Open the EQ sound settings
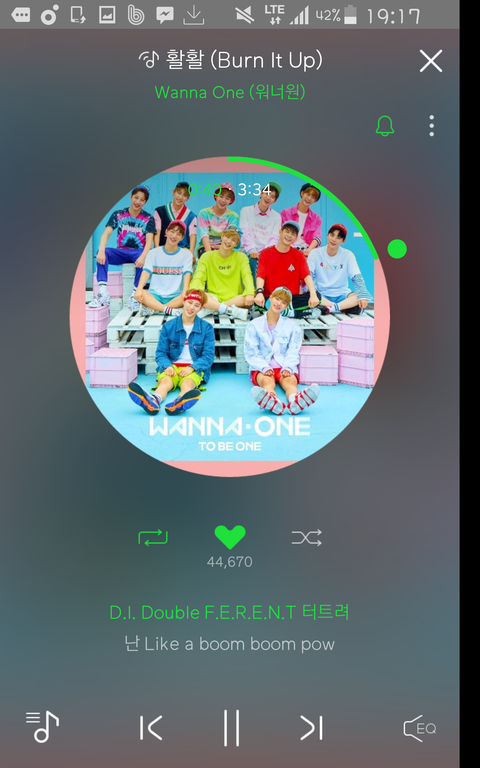Viewport: 480px width, 768px height. tap(420, 728)
